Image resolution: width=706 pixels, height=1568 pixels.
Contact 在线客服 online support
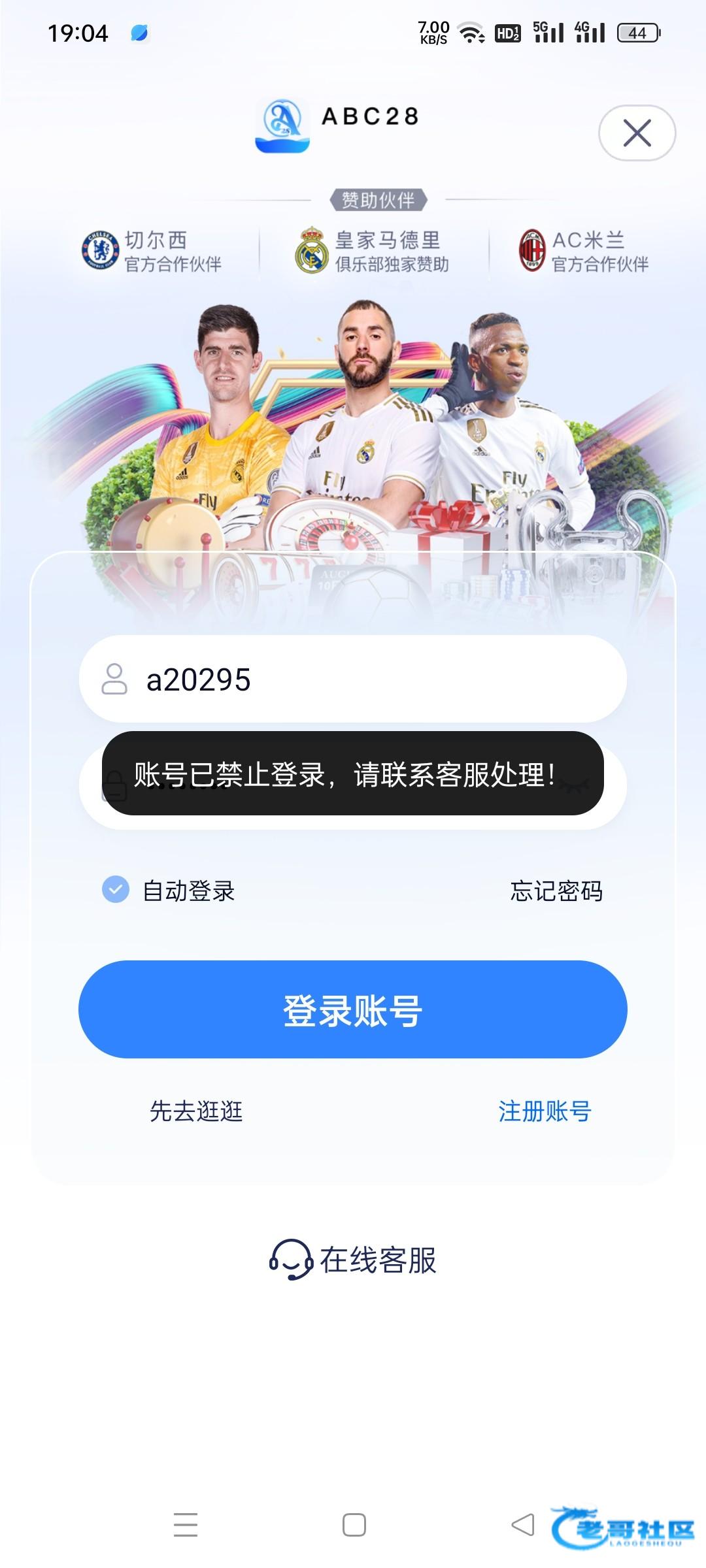353,1260
